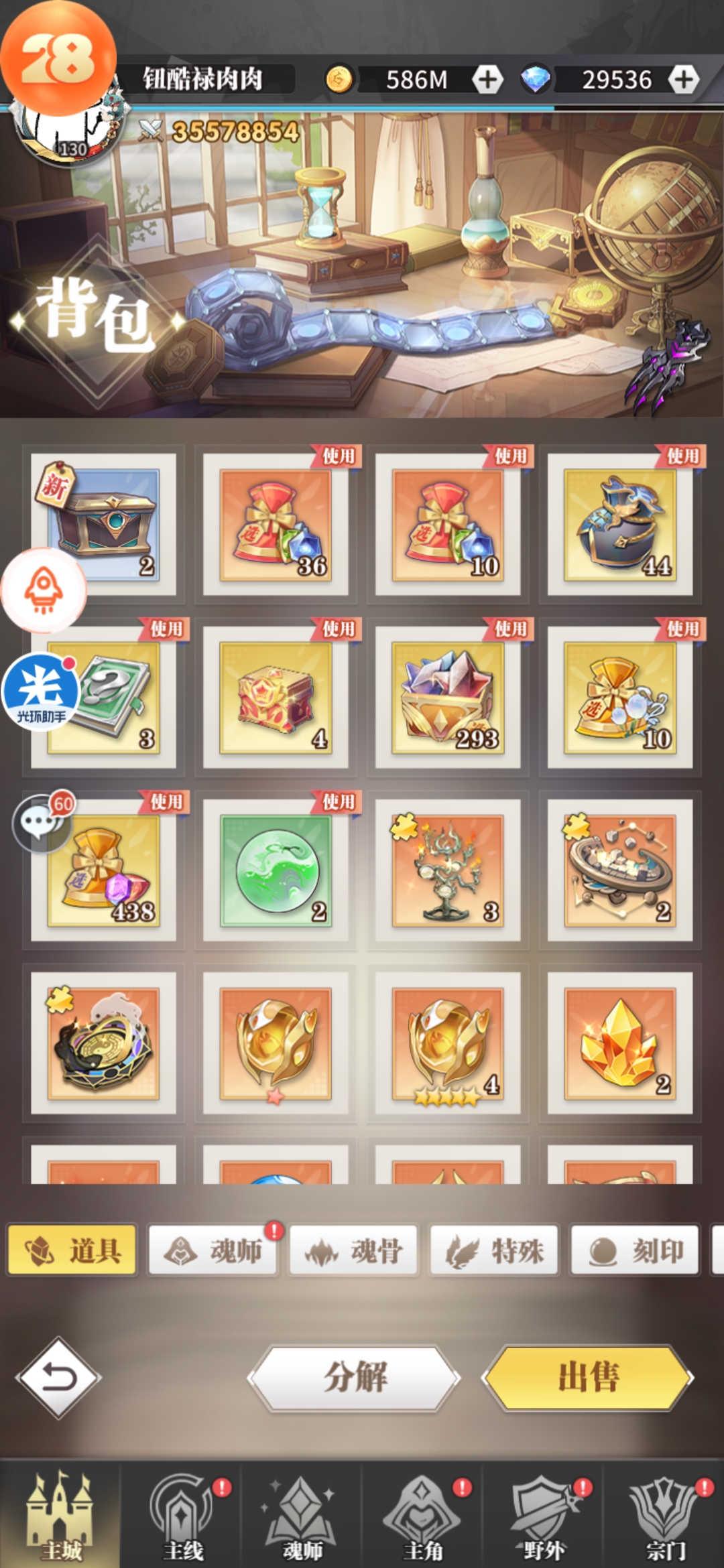Select the green orb item

276,870
